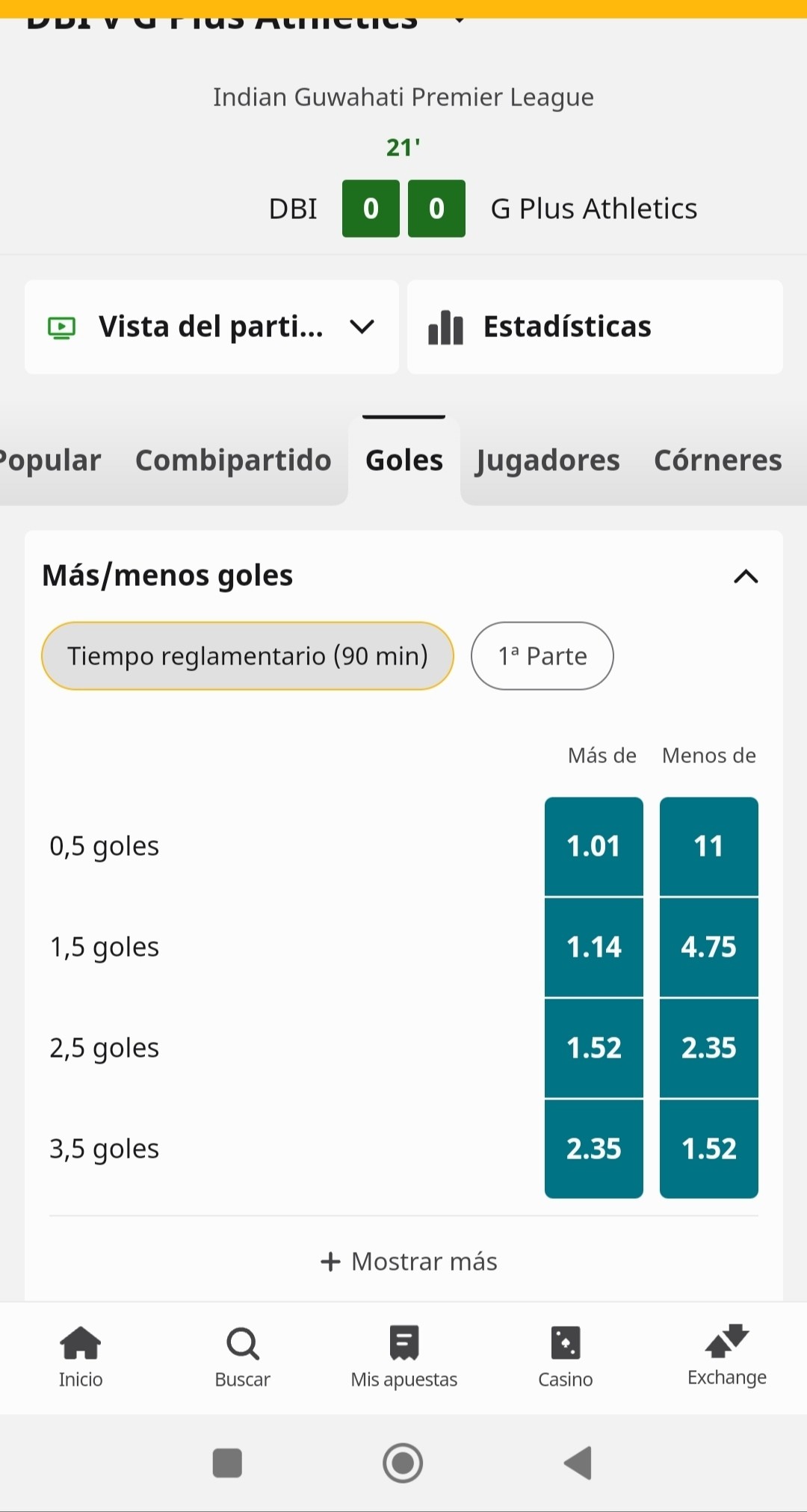The image size is (807, 1512).
Task: Bet over 0,5 goals at 1.01
Action: point(594,846)
